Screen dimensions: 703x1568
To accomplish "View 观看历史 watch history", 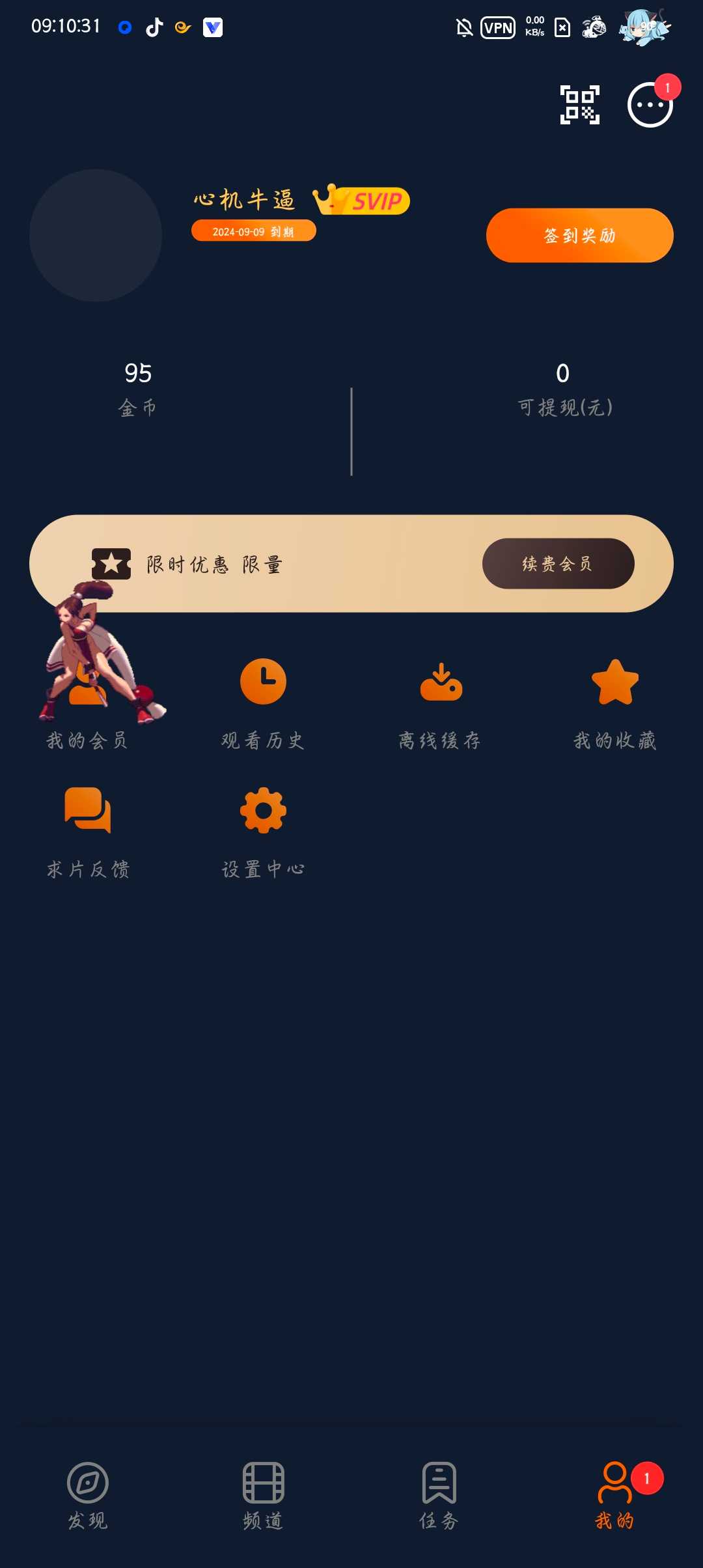I will pyautogui.click(x=263, y=703).
